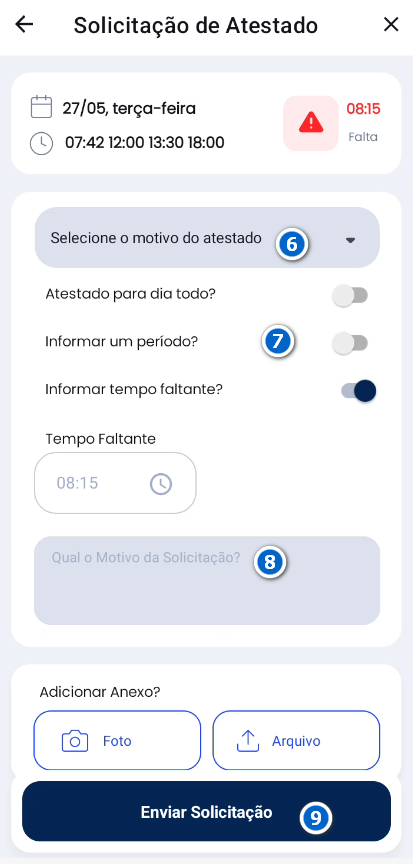Viewport: 413px width, 864px height.
Task: Tap the Qual o Motivo da Solicitação field
Action: click(x=207, y=580)
